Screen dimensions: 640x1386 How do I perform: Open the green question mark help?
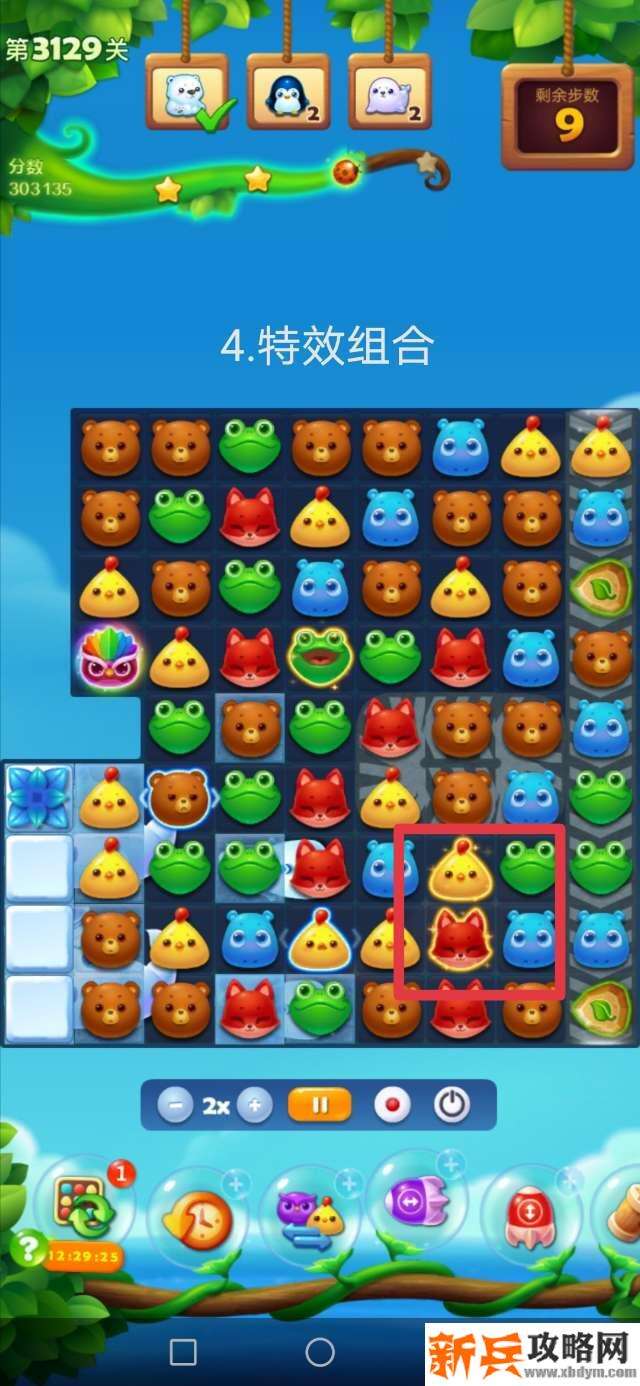click(26, 1248)
